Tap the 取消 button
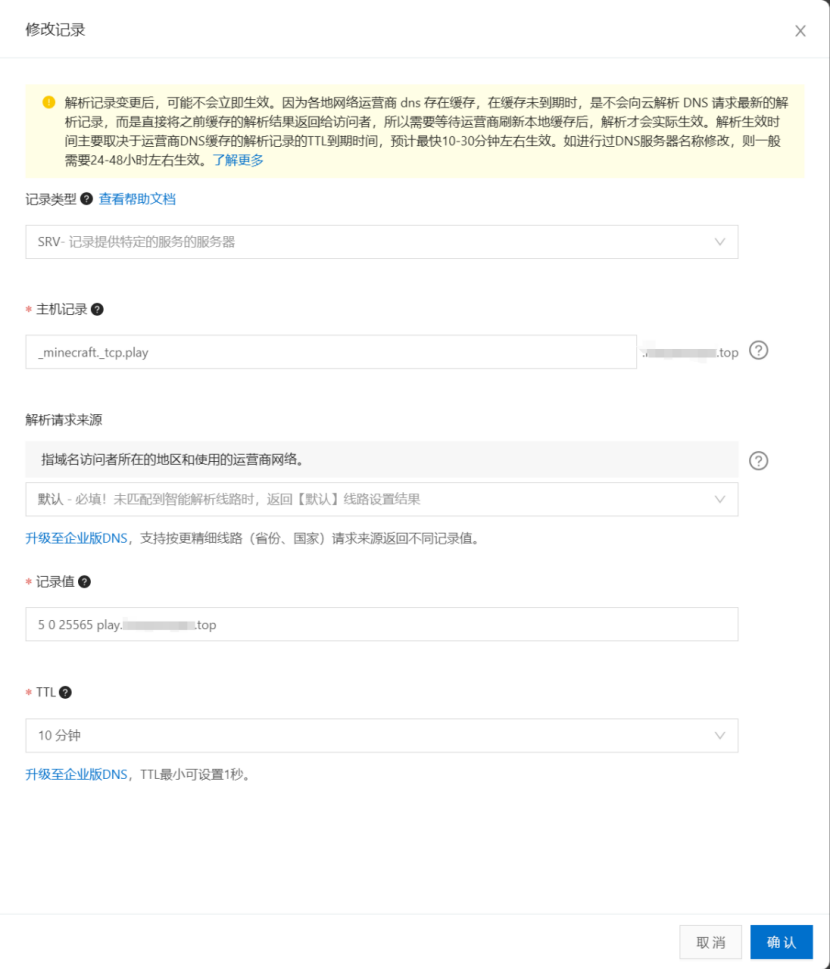 click(710, 942)
